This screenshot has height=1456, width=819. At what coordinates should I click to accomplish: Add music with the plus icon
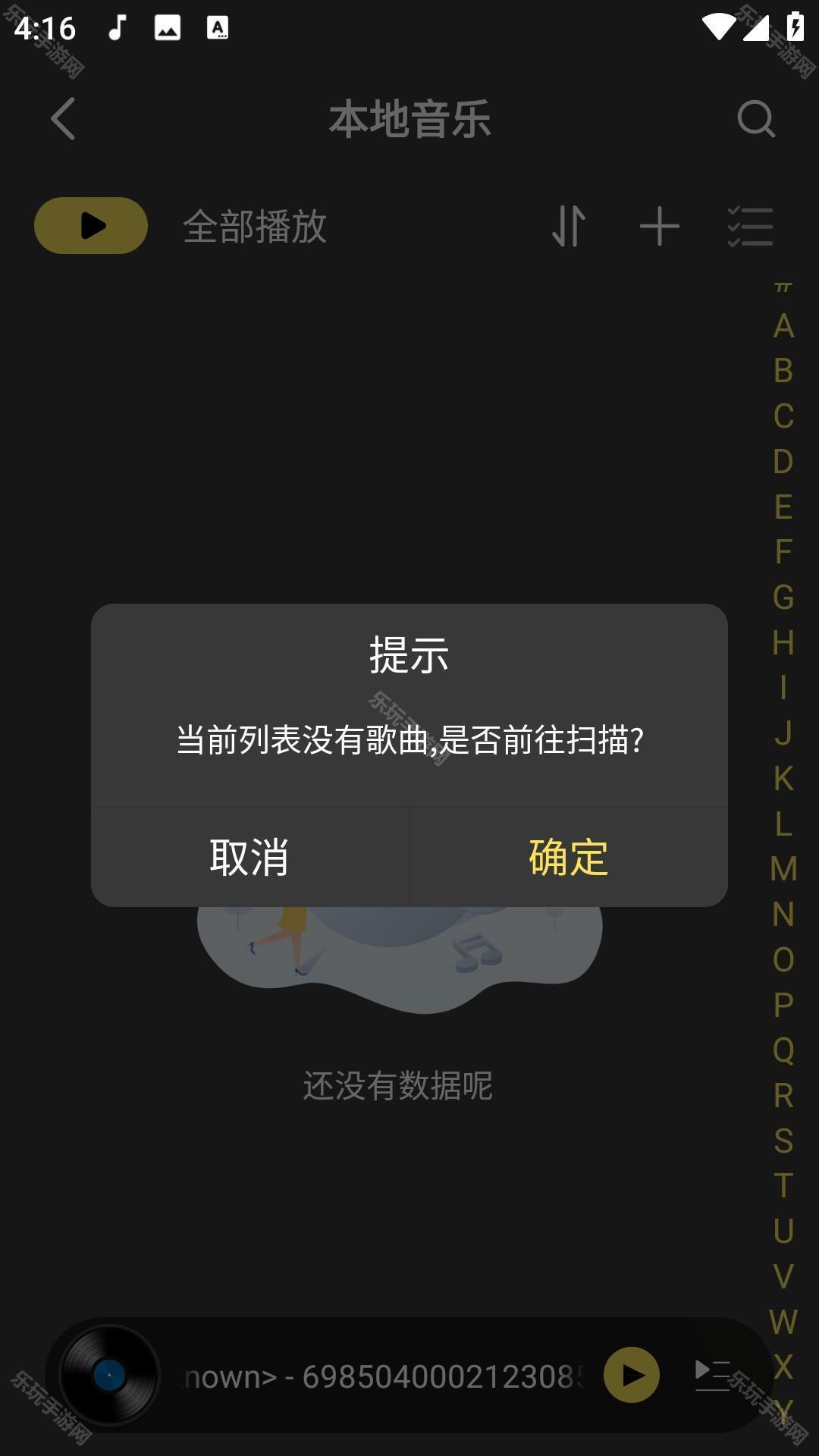(659, 226)
